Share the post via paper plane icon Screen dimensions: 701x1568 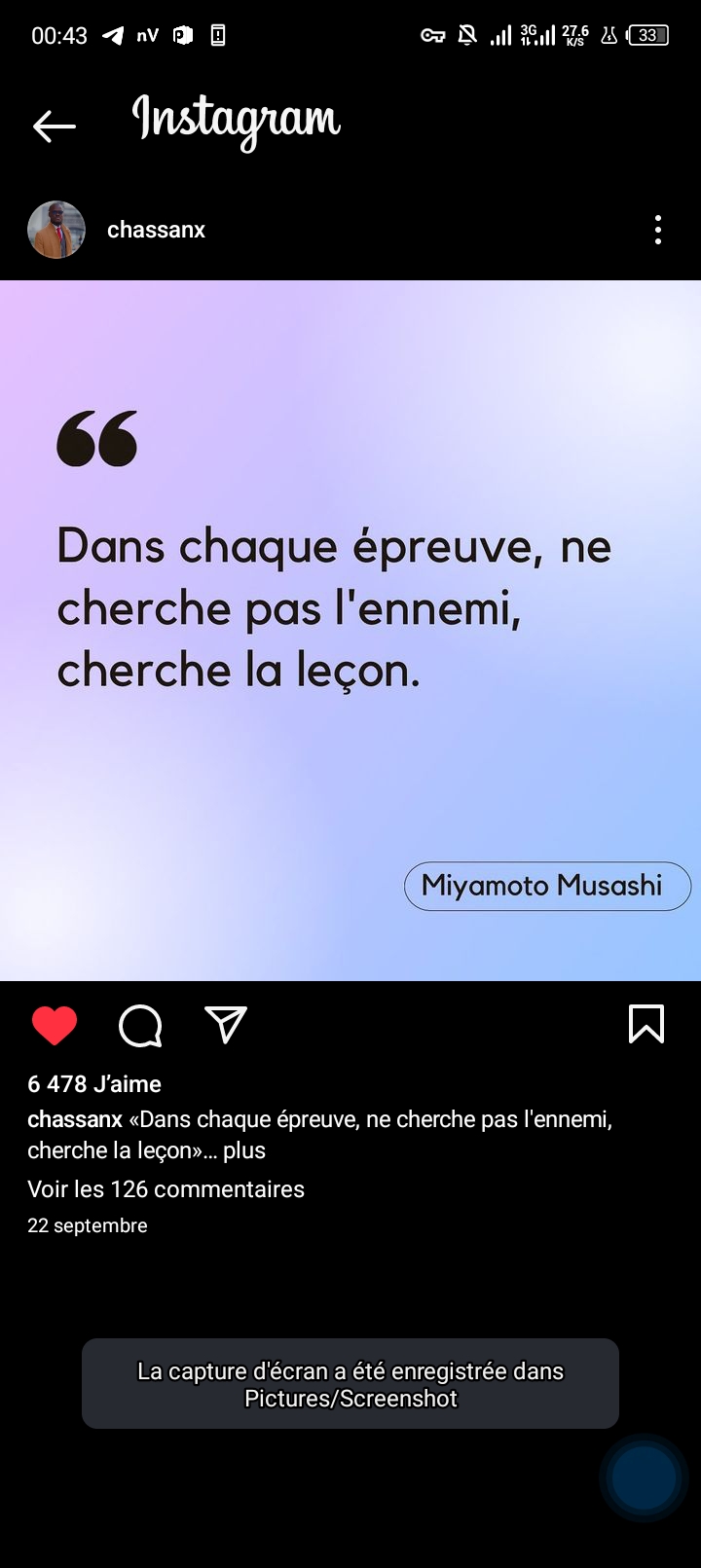[x=226, y=1025]
